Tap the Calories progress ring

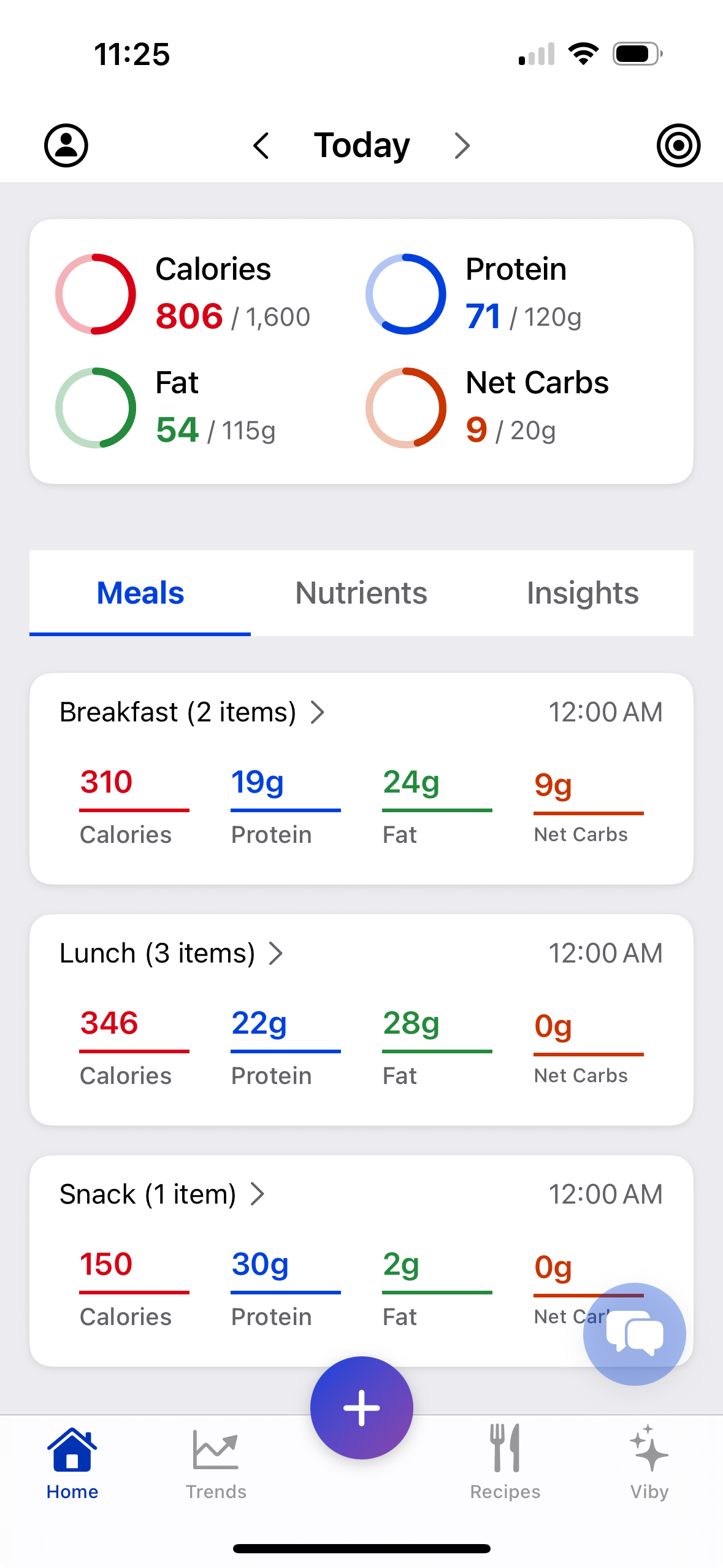pos(96,294)
